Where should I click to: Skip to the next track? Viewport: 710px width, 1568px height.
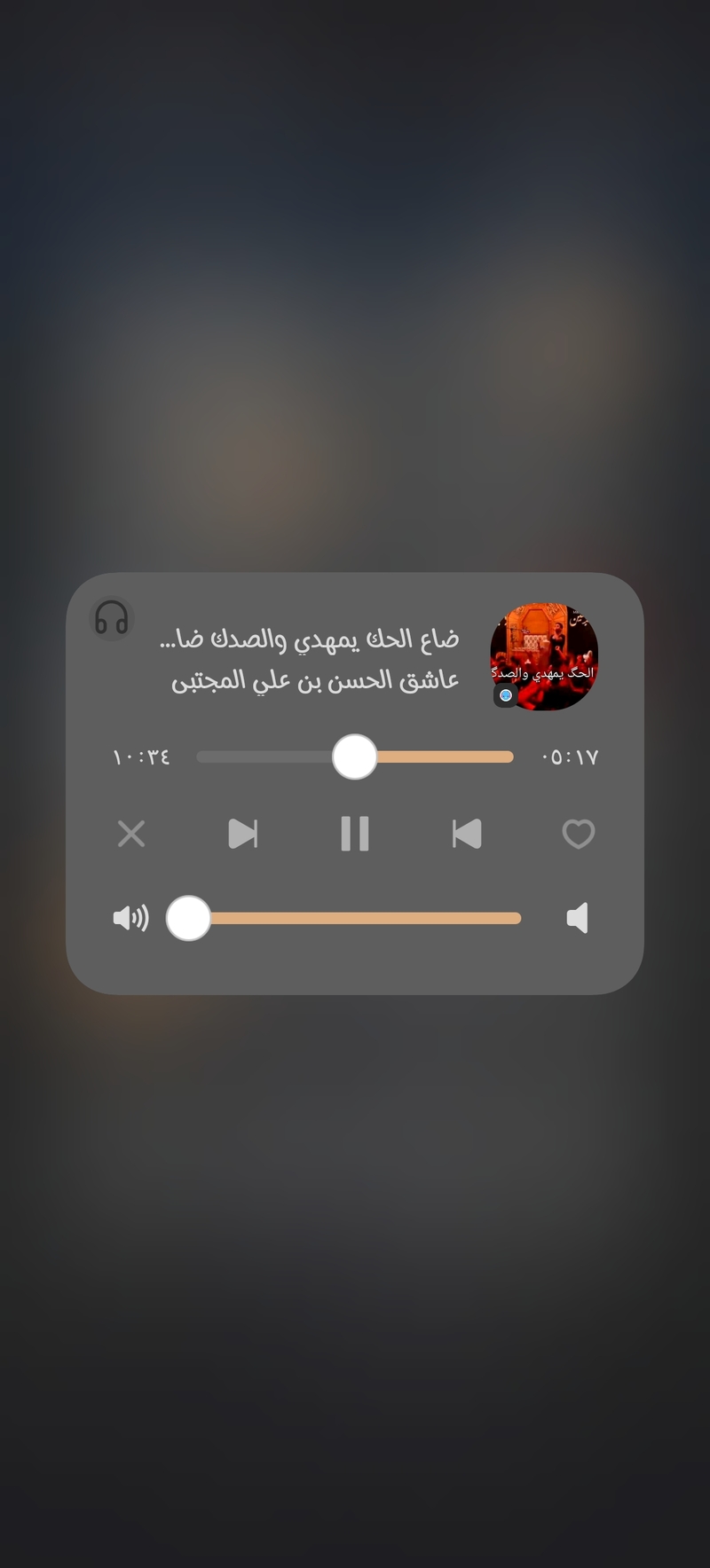pyautogui.click(x=242, y=834)
